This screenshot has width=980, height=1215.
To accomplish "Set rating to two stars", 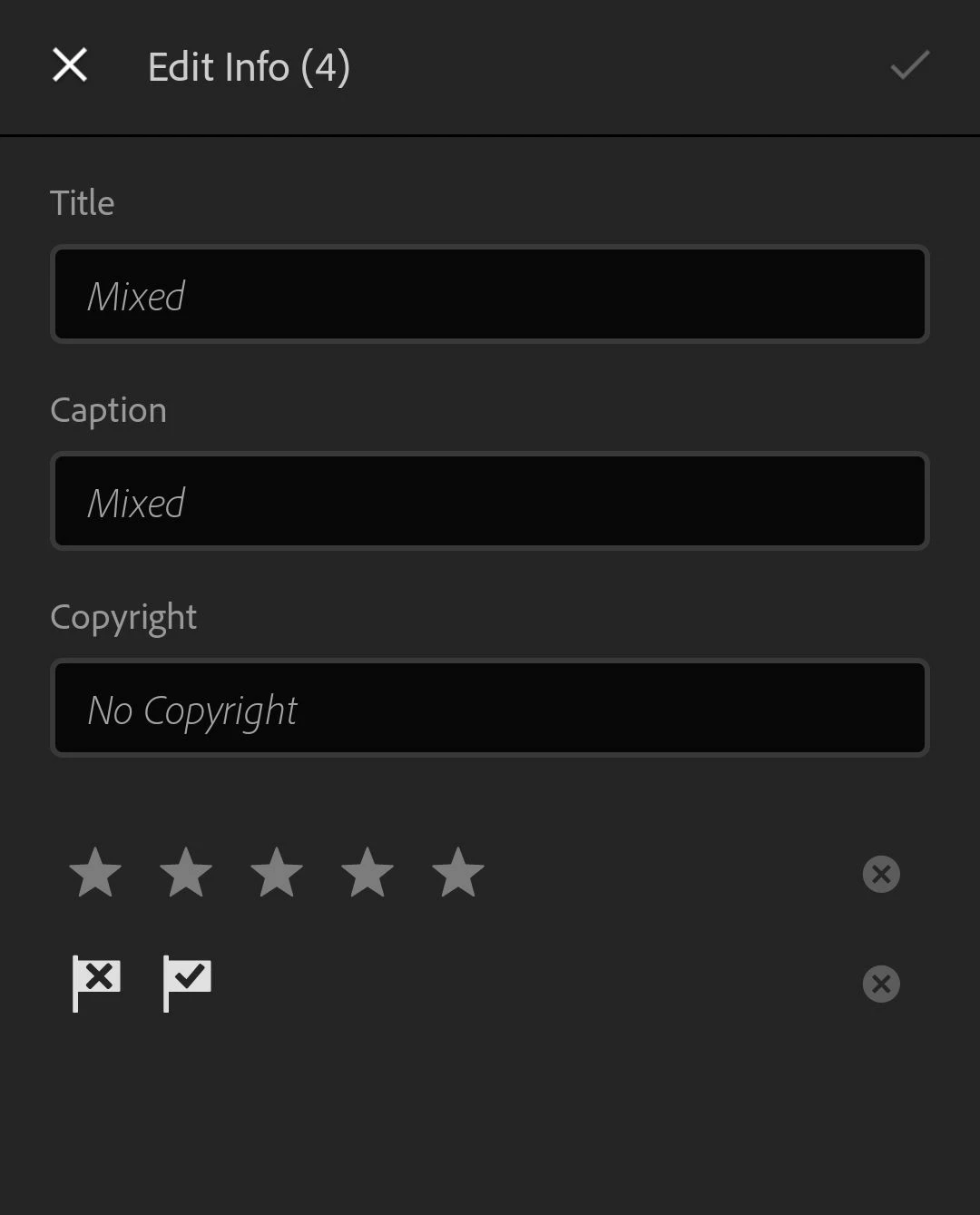I will pos(186,873).
